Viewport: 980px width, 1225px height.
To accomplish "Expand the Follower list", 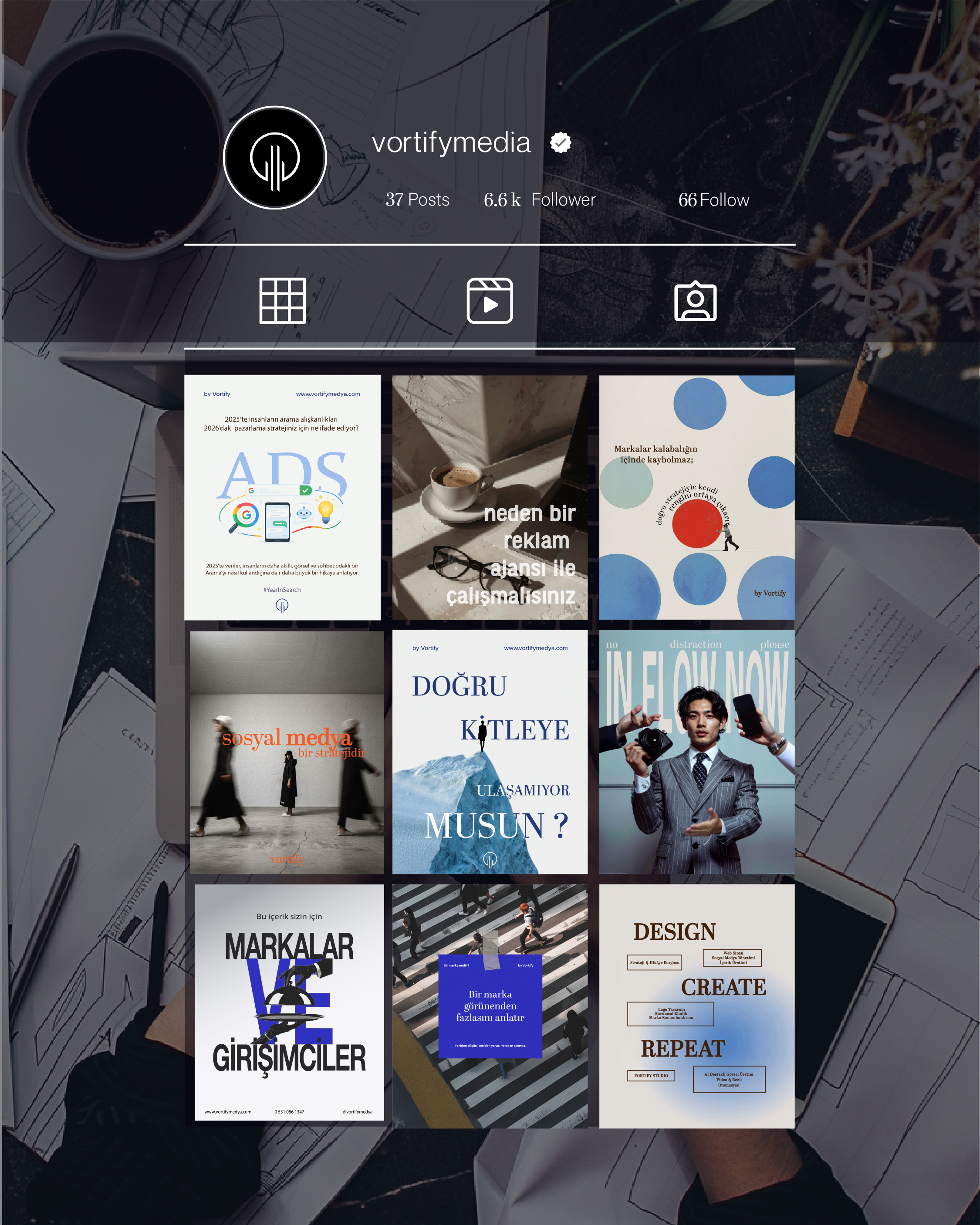I will 539,200.
